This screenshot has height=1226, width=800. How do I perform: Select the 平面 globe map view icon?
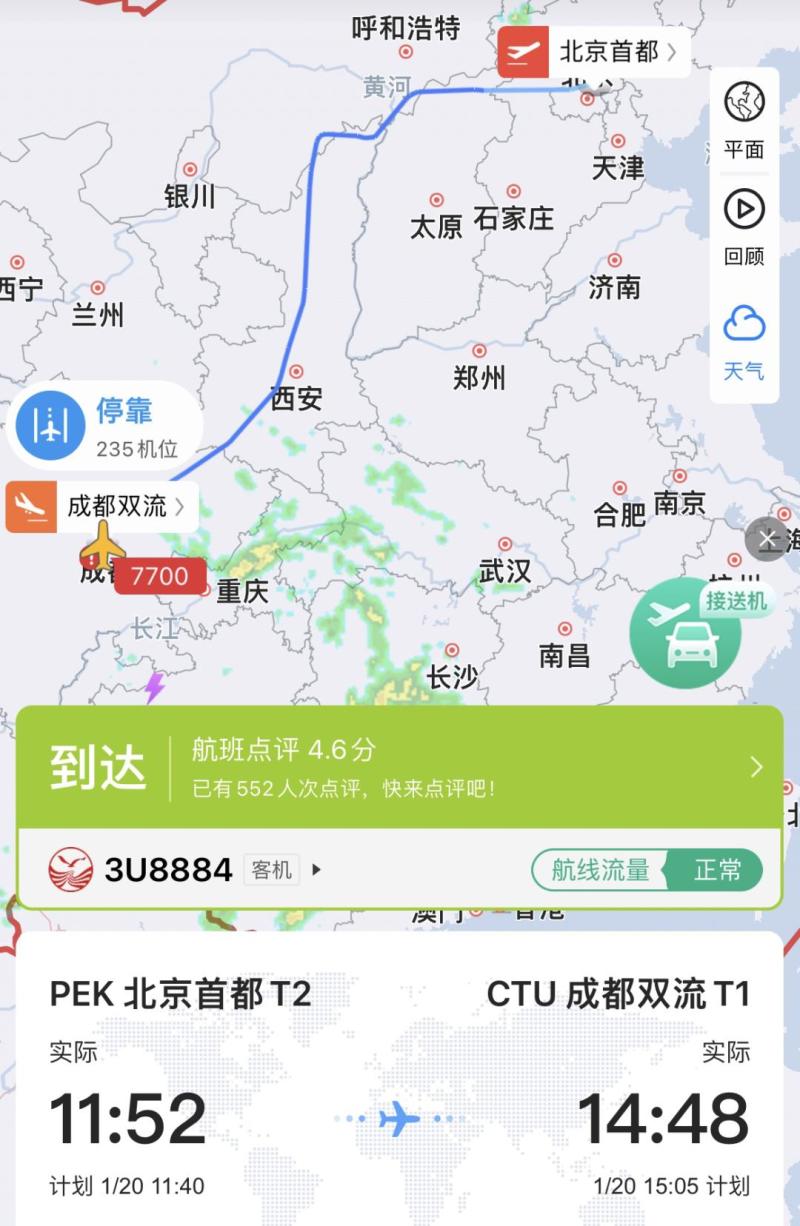pyautogui.click(x=743, y=99)
